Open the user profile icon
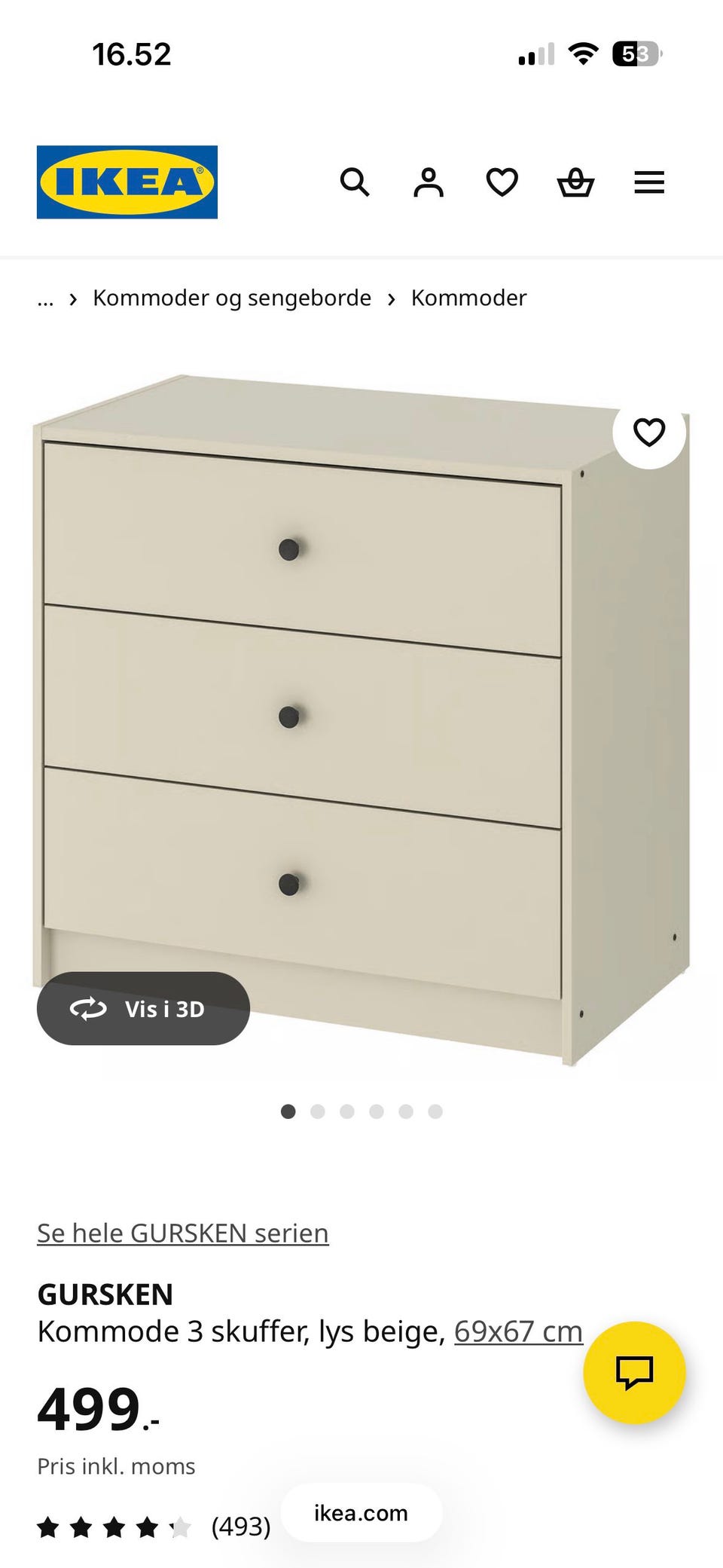The width and height of the screenshot is (723, 1568). click(x=428, y=182)
